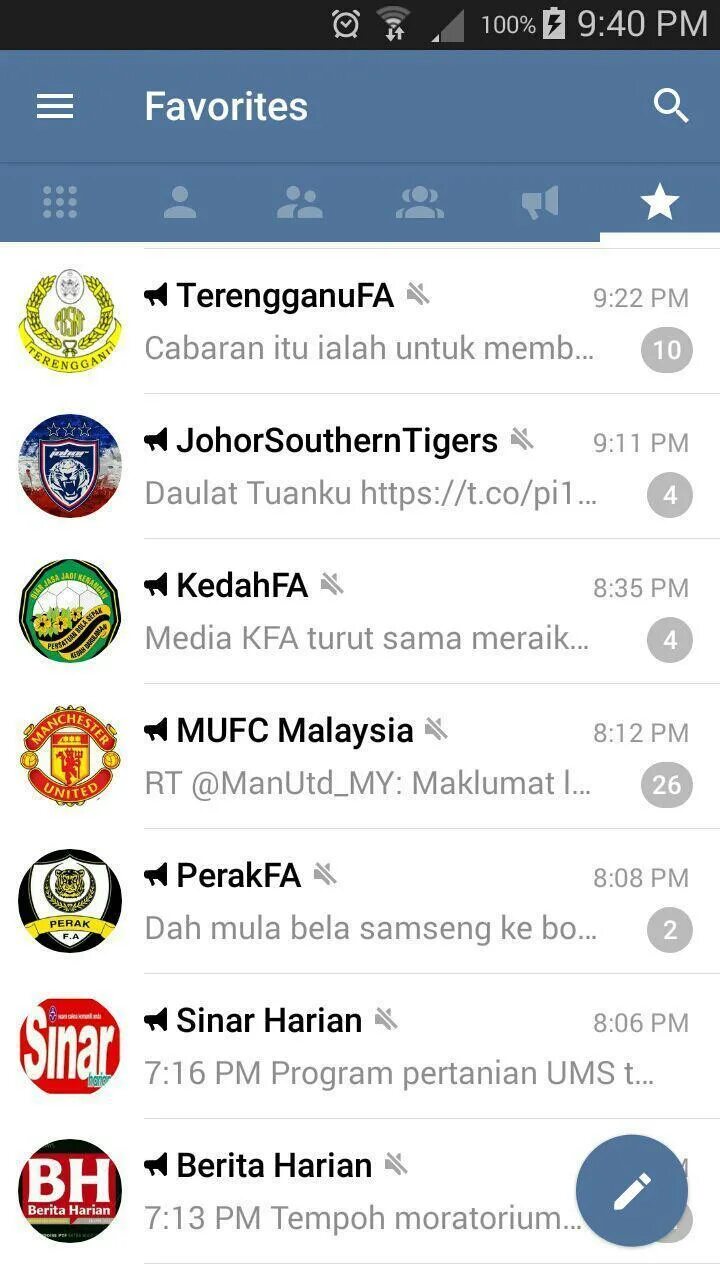Select the favorites star tab
The width and height of the screenshot is (720, 1280).
[660, 203]
